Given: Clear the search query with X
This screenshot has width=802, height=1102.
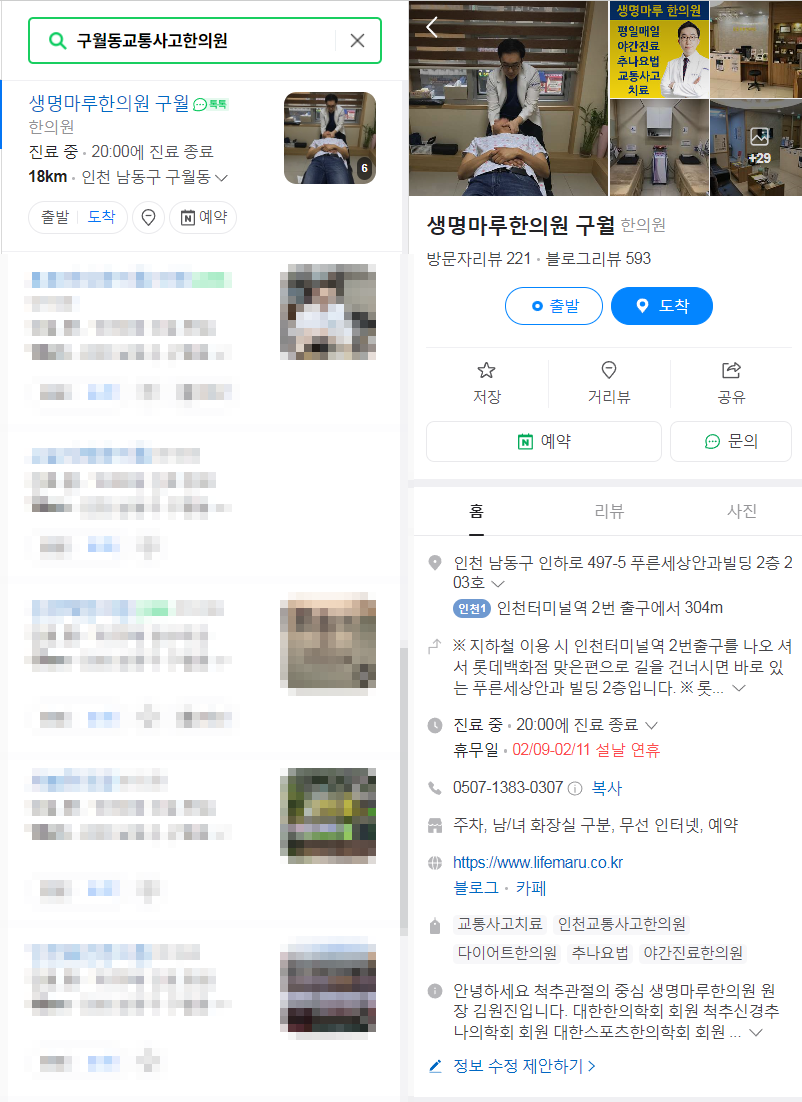Looking at the screenshot, I should pos(357,41).
